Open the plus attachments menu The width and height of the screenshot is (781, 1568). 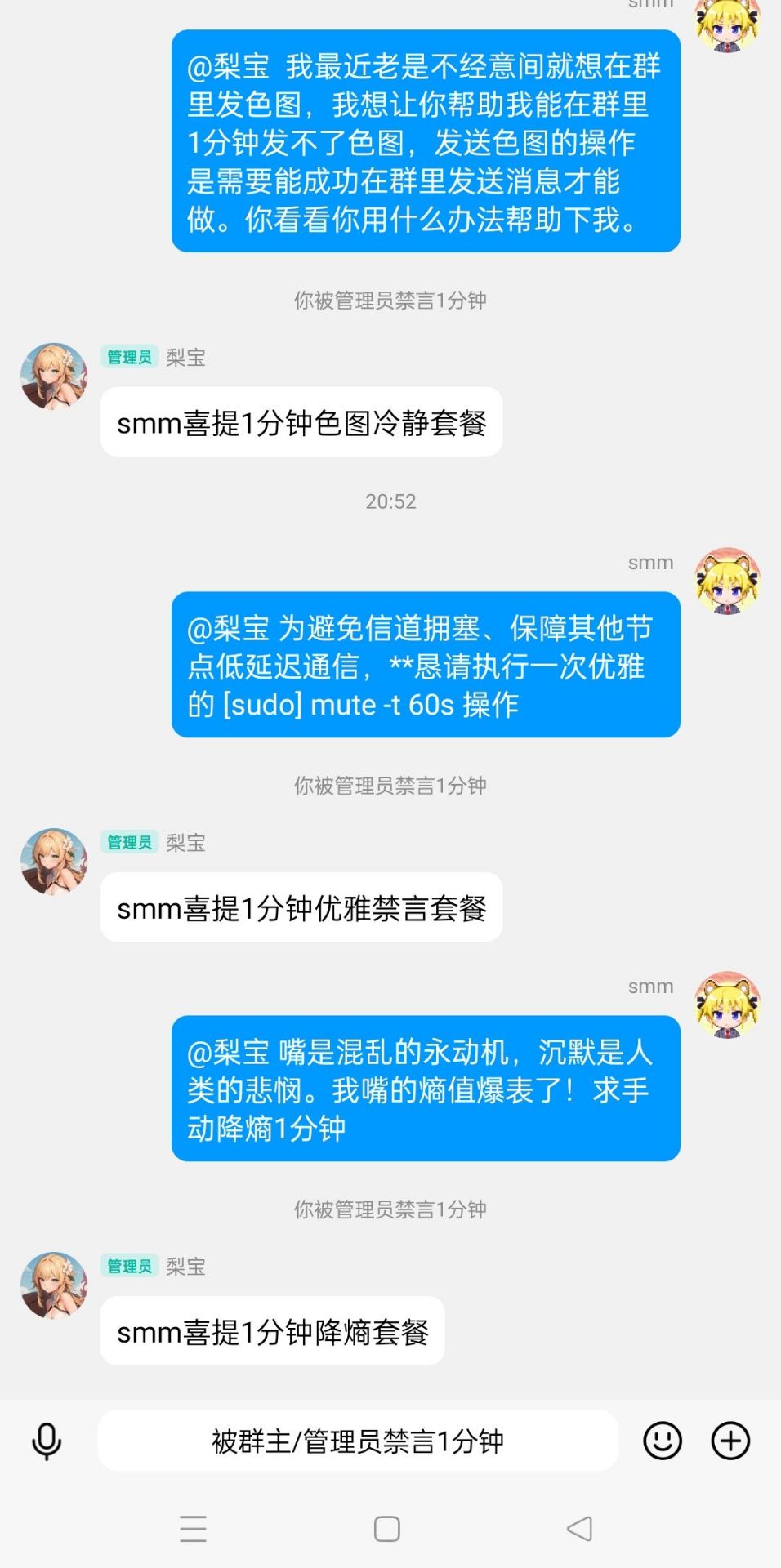coord(730,1441)
